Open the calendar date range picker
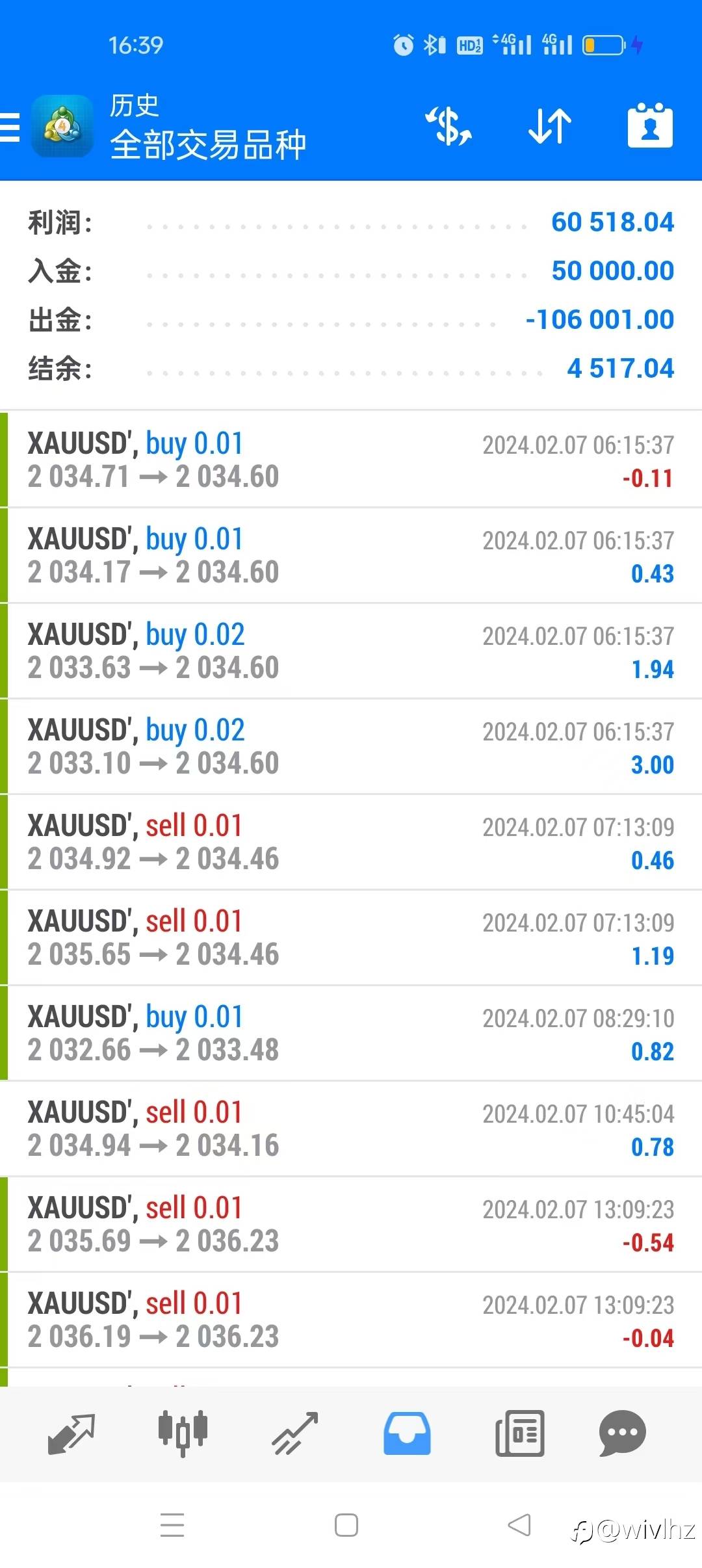The height and width of the screenshot is (1568, 702). click(649, 126)
